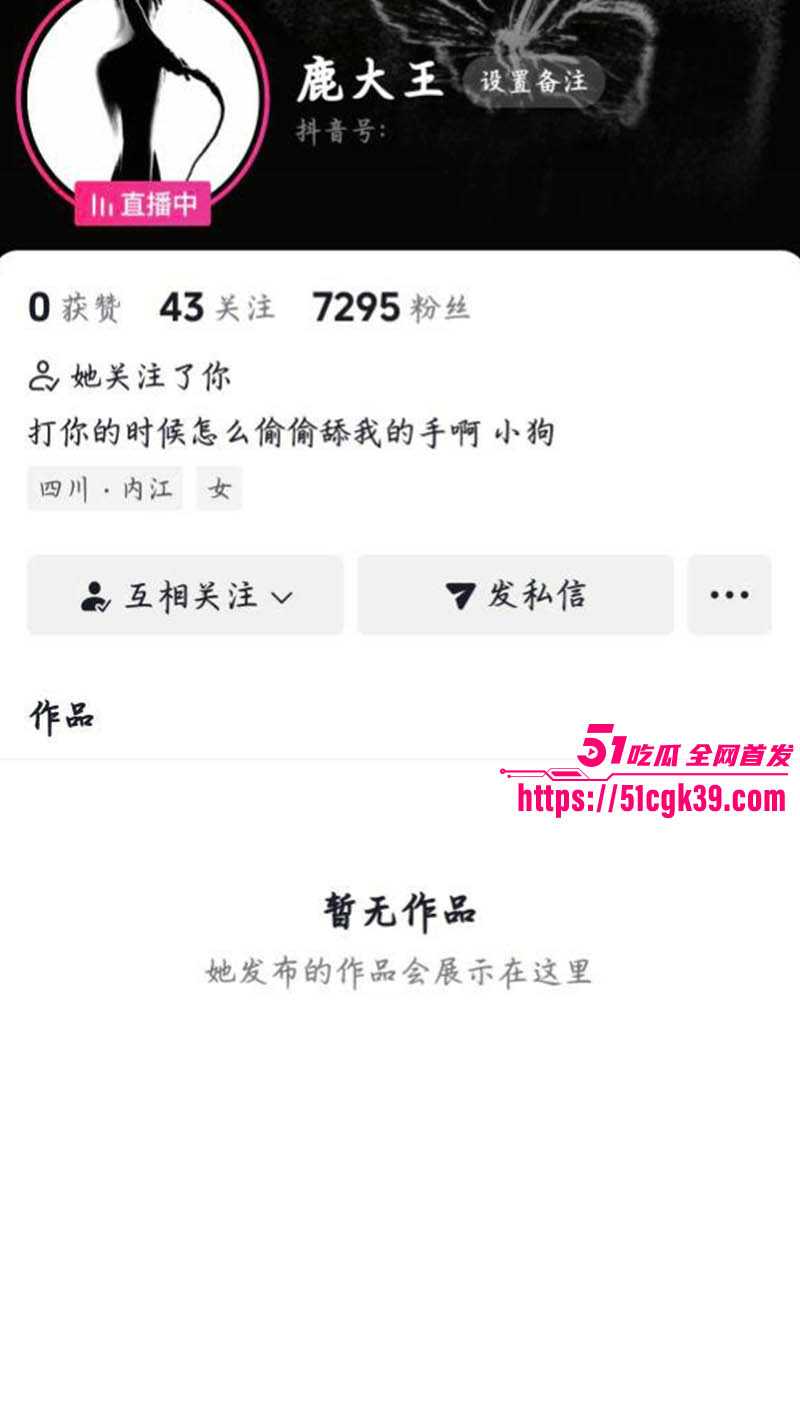Tap the 设置备注 button
Screen dimensions: 800x1422
(533, 82)
